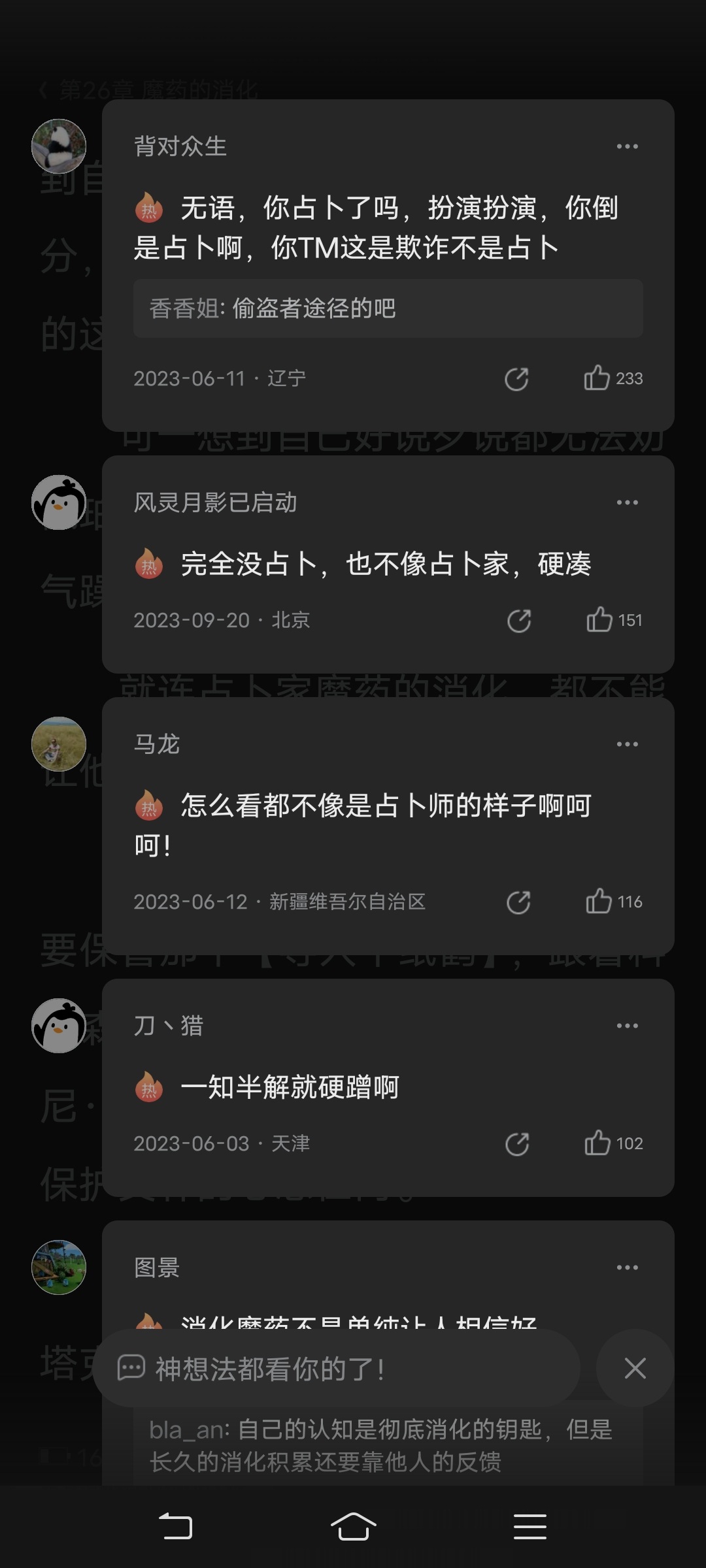Open the more options menu on 风灵月影已启动's comment
The height and width of the screenshot is (1568, 706).
[x=627, y=502]
